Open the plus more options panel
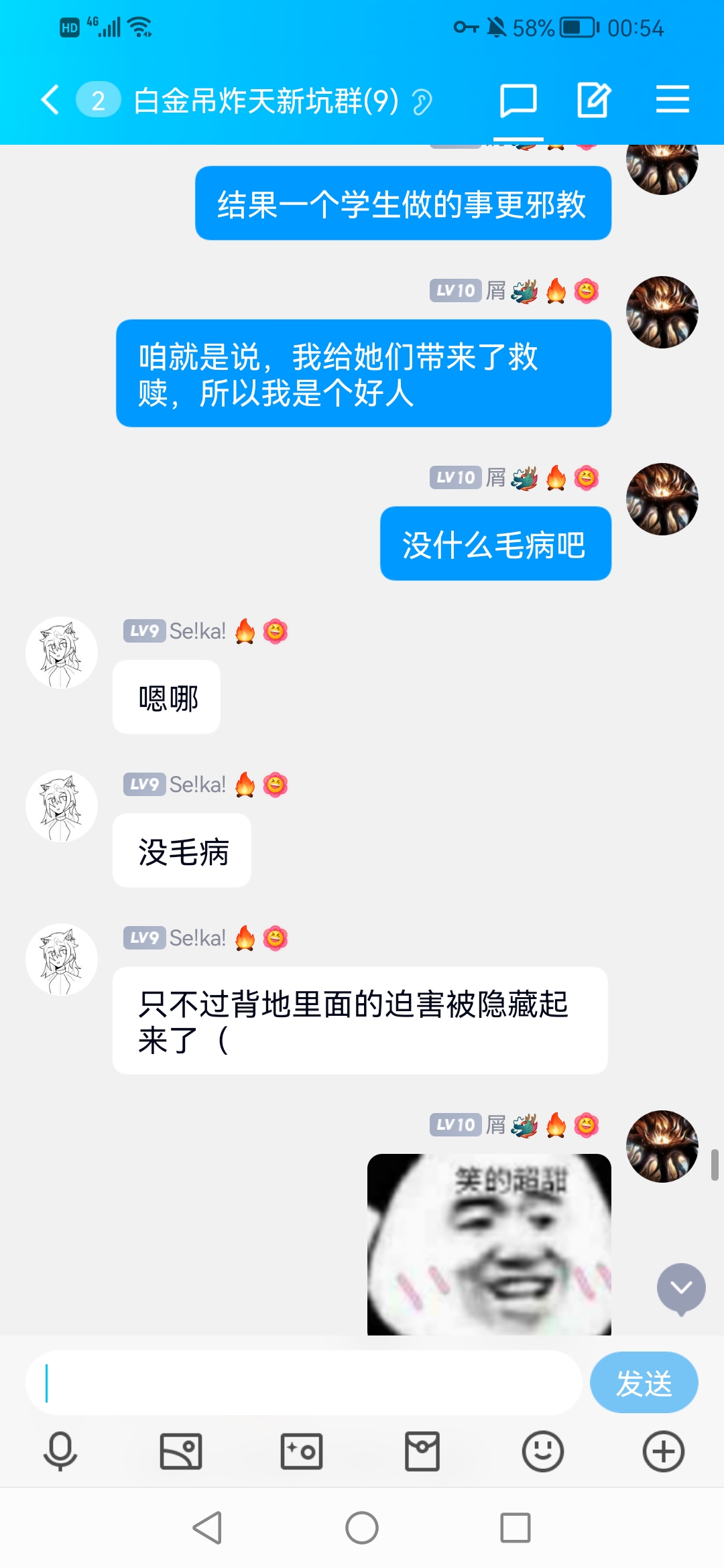The width and height of the screenshot is (724, 1568). (664, 1451)
